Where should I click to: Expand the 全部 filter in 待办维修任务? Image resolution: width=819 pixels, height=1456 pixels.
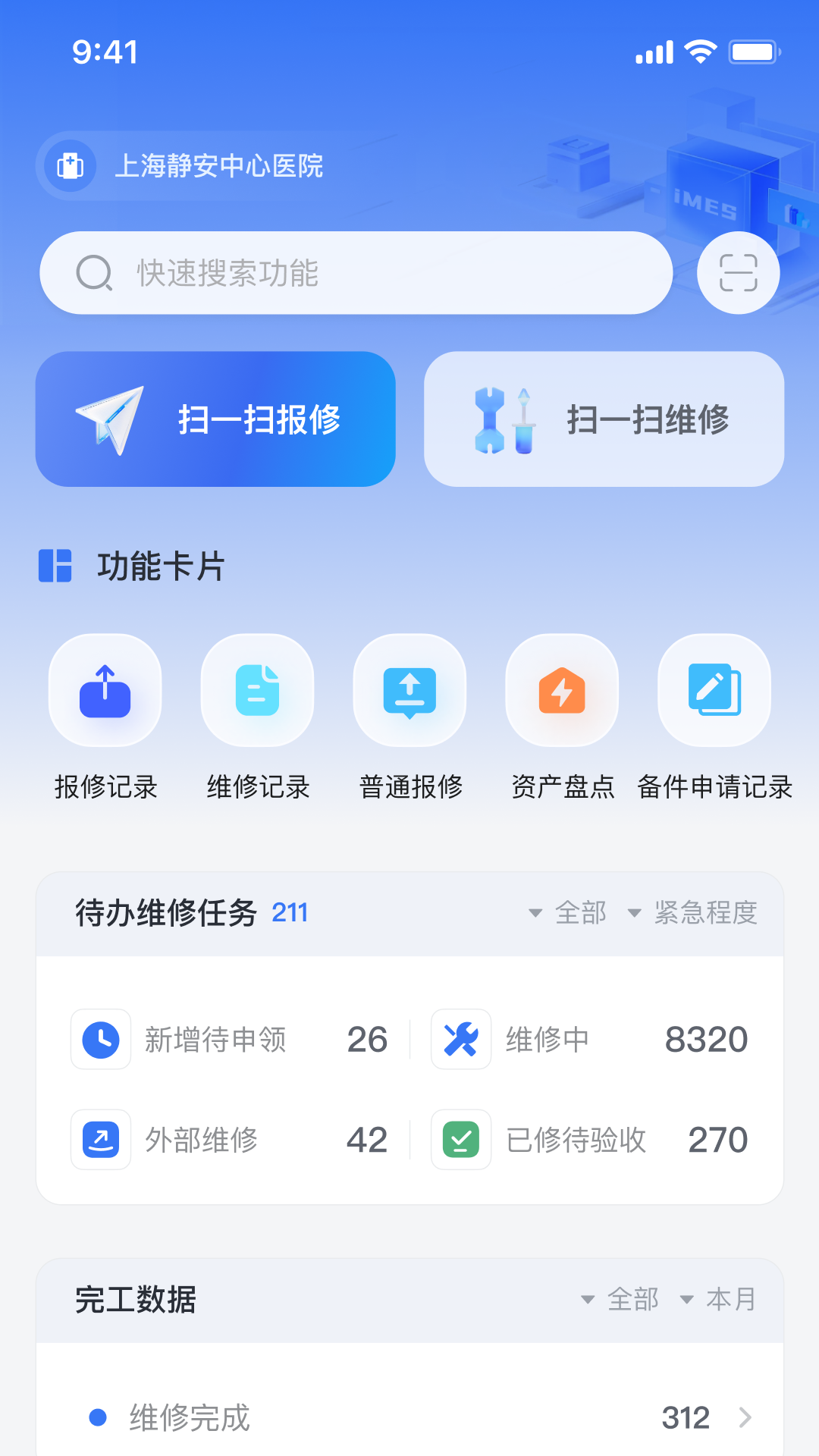(570, 913)
